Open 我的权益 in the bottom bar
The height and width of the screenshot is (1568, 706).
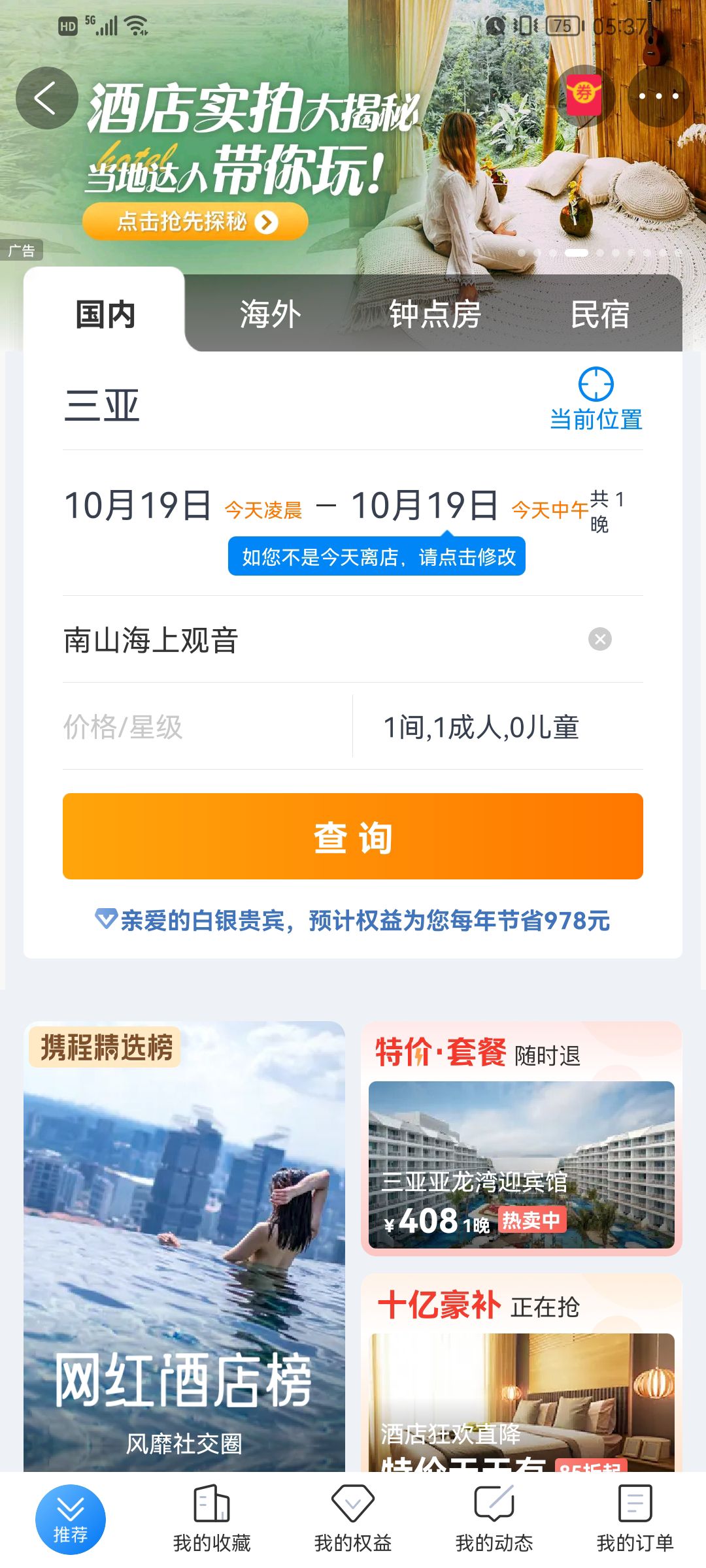(x=353, y=1518)
